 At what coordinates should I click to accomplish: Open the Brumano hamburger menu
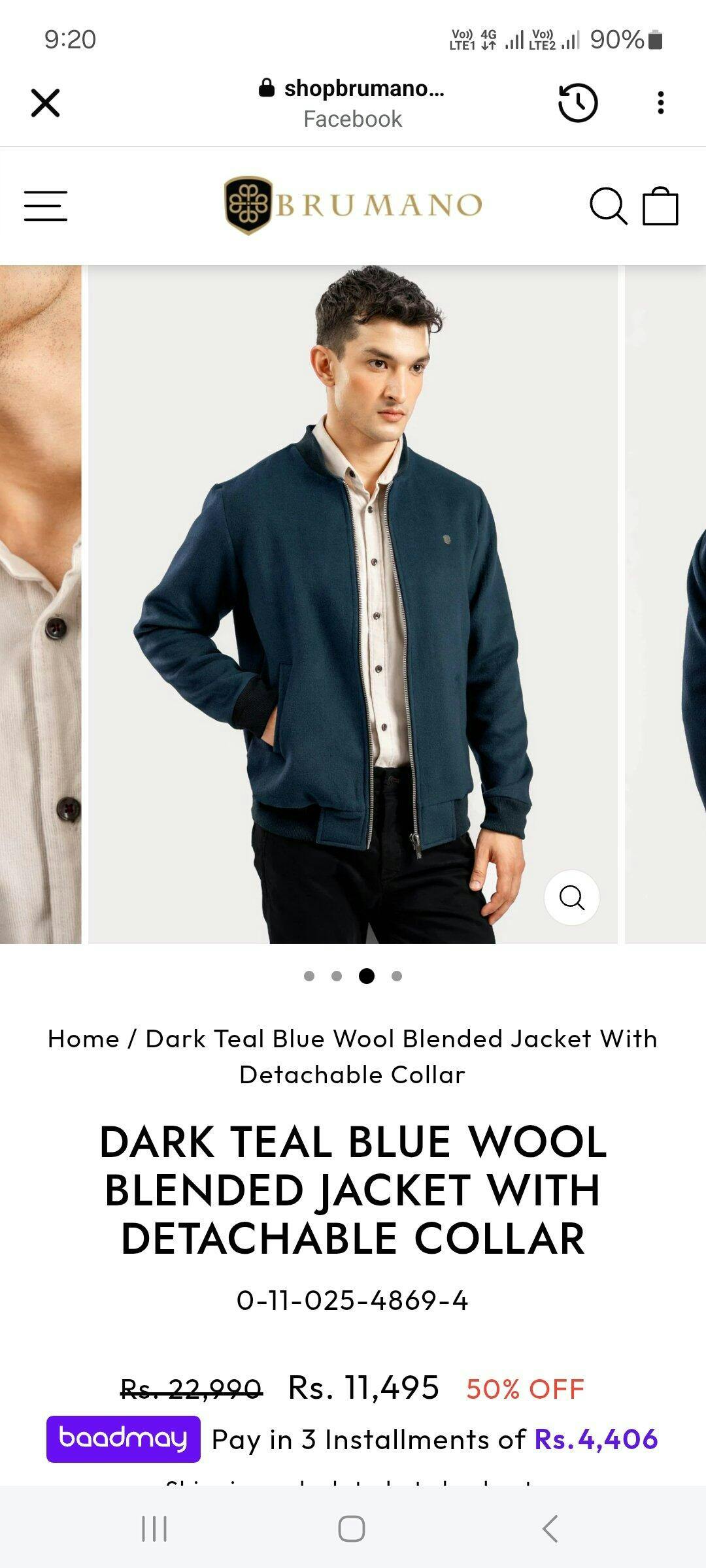click(46, 206)
